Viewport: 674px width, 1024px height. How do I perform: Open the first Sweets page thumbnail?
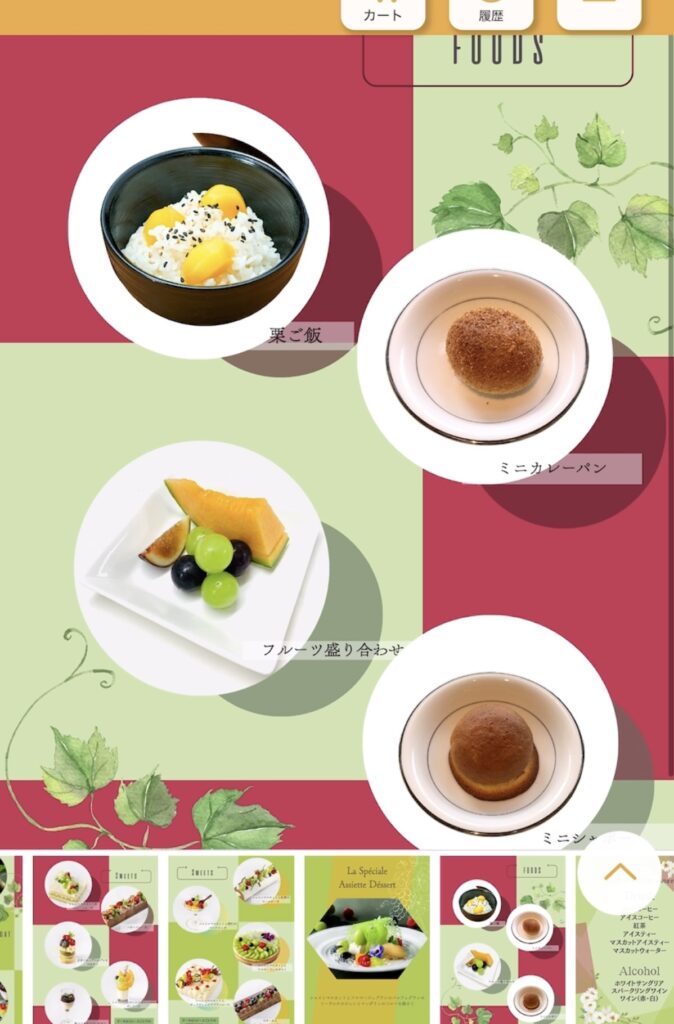[95, 938]
